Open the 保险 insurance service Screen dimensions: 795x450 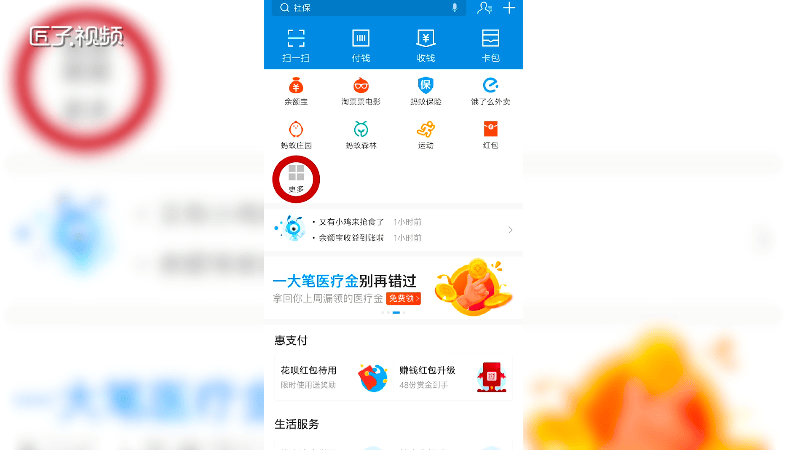click(x=425, y=91)
